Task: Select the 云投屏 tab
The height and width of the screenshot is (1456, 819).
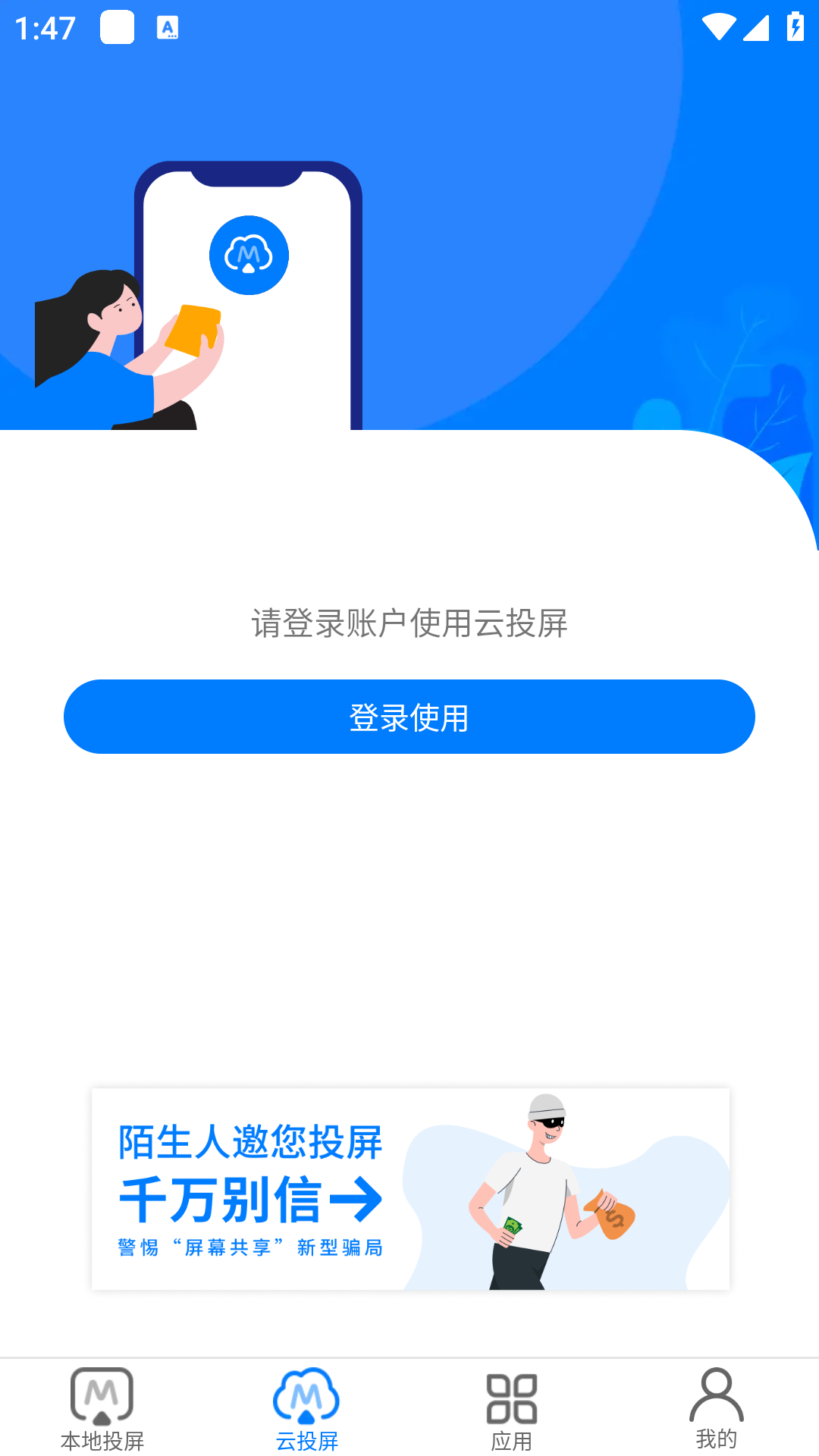Action: pos(307,1409)
